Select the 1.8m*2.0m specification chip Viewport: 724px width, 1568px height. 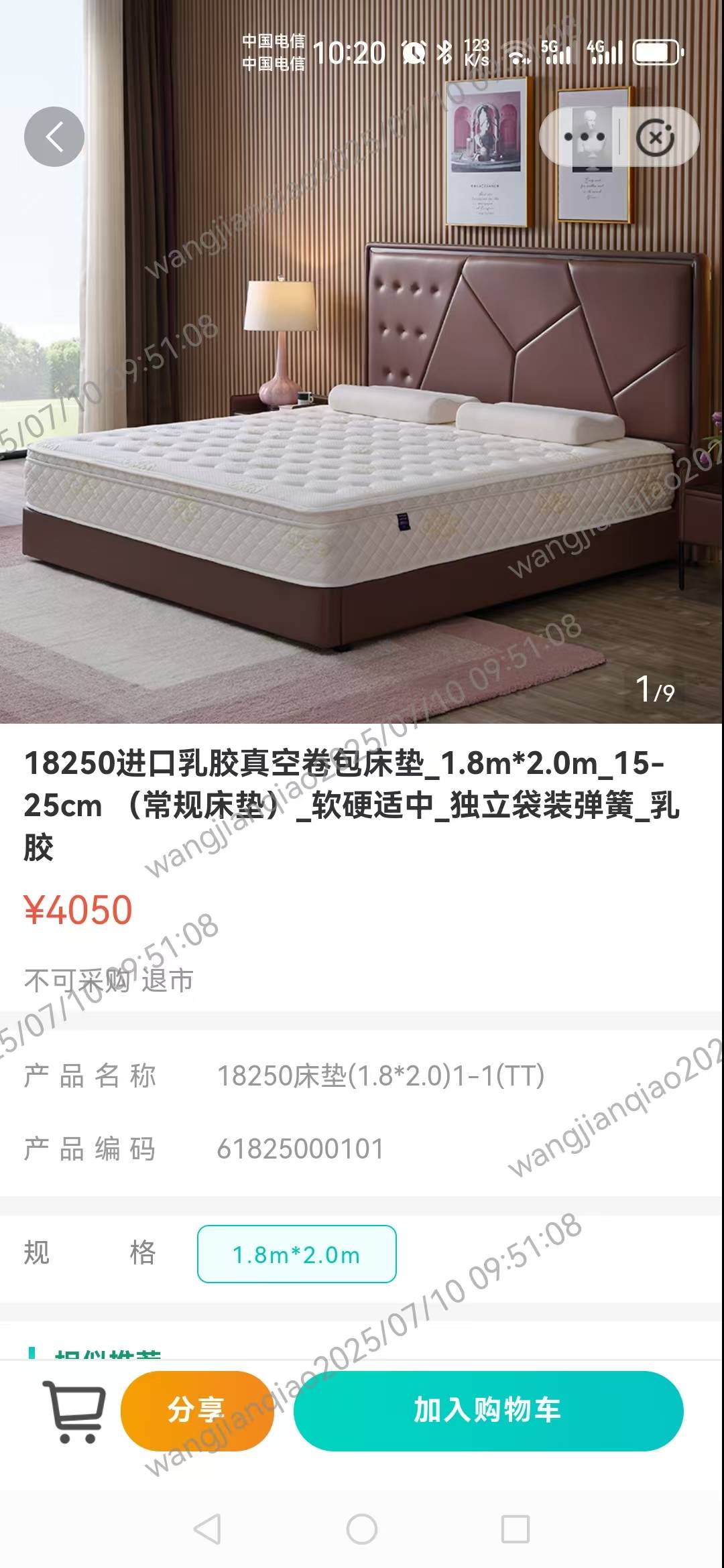[x=296, y=1254]
